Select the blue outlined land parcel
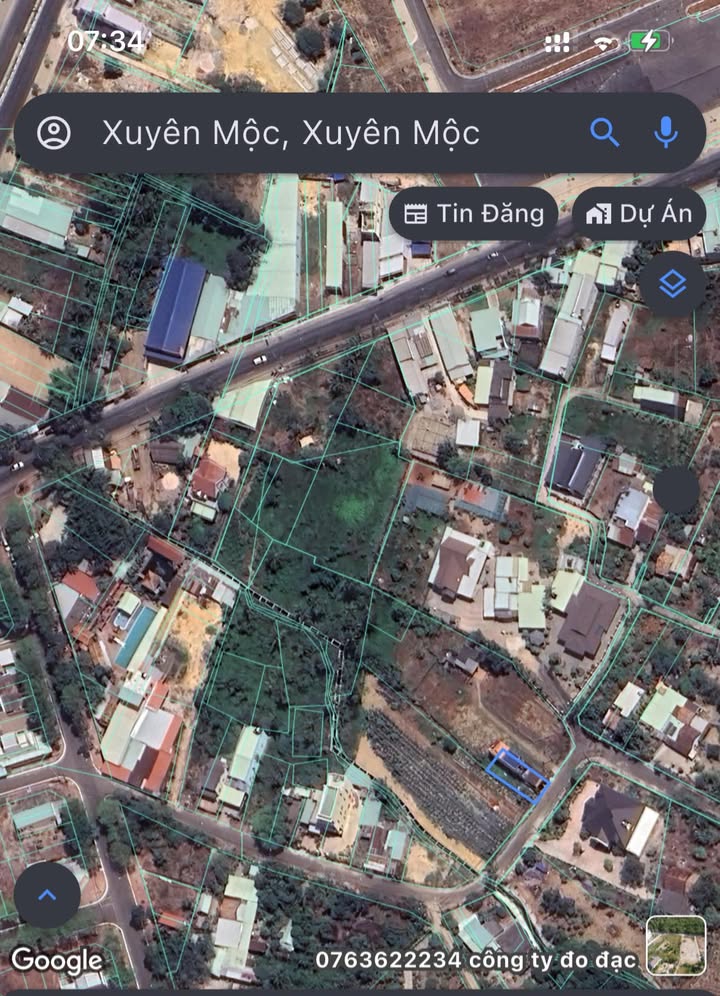Viewport: 720px width, 996px height. pyautogui.click(x=517, y=776)
